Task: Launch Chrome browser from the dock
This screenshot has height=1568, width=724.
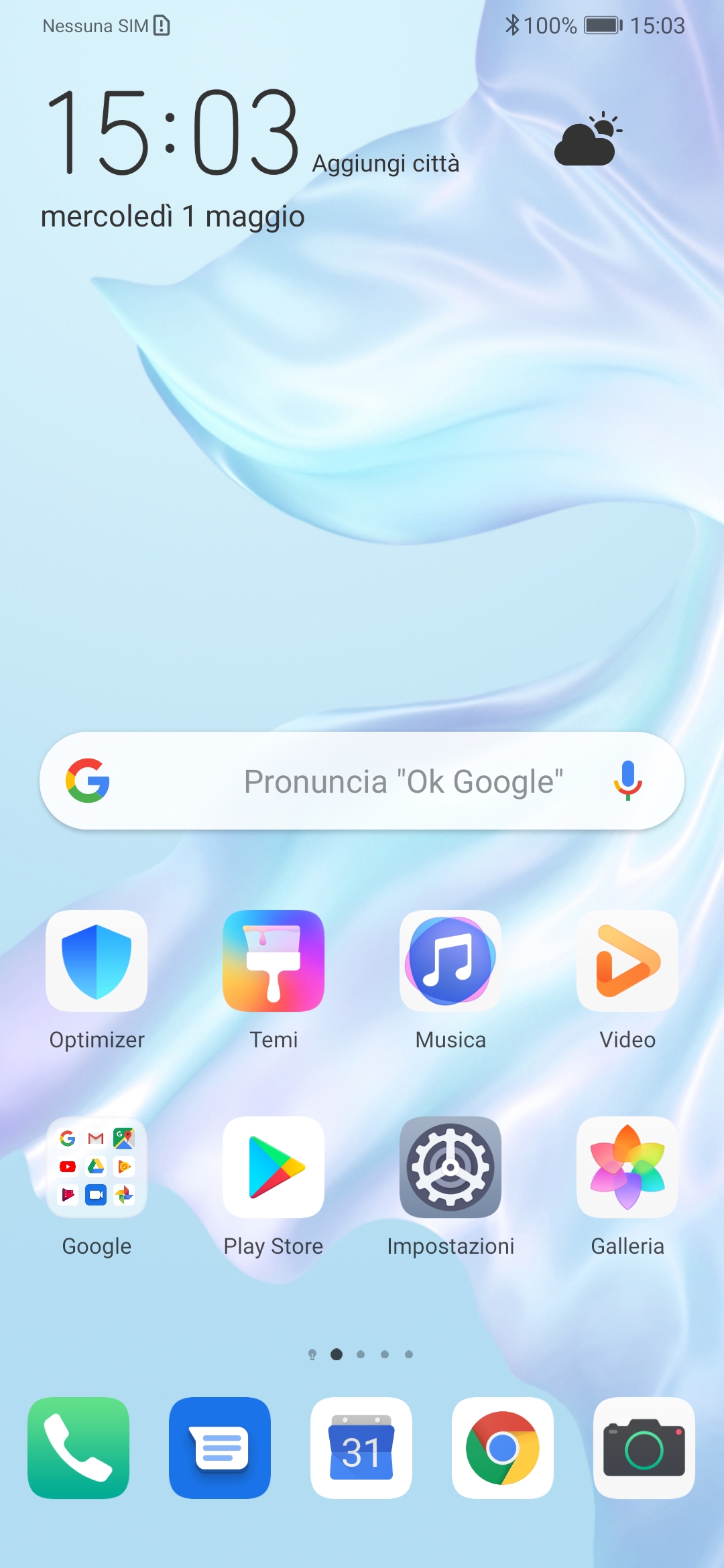Action: click(x=503, y=1447)
